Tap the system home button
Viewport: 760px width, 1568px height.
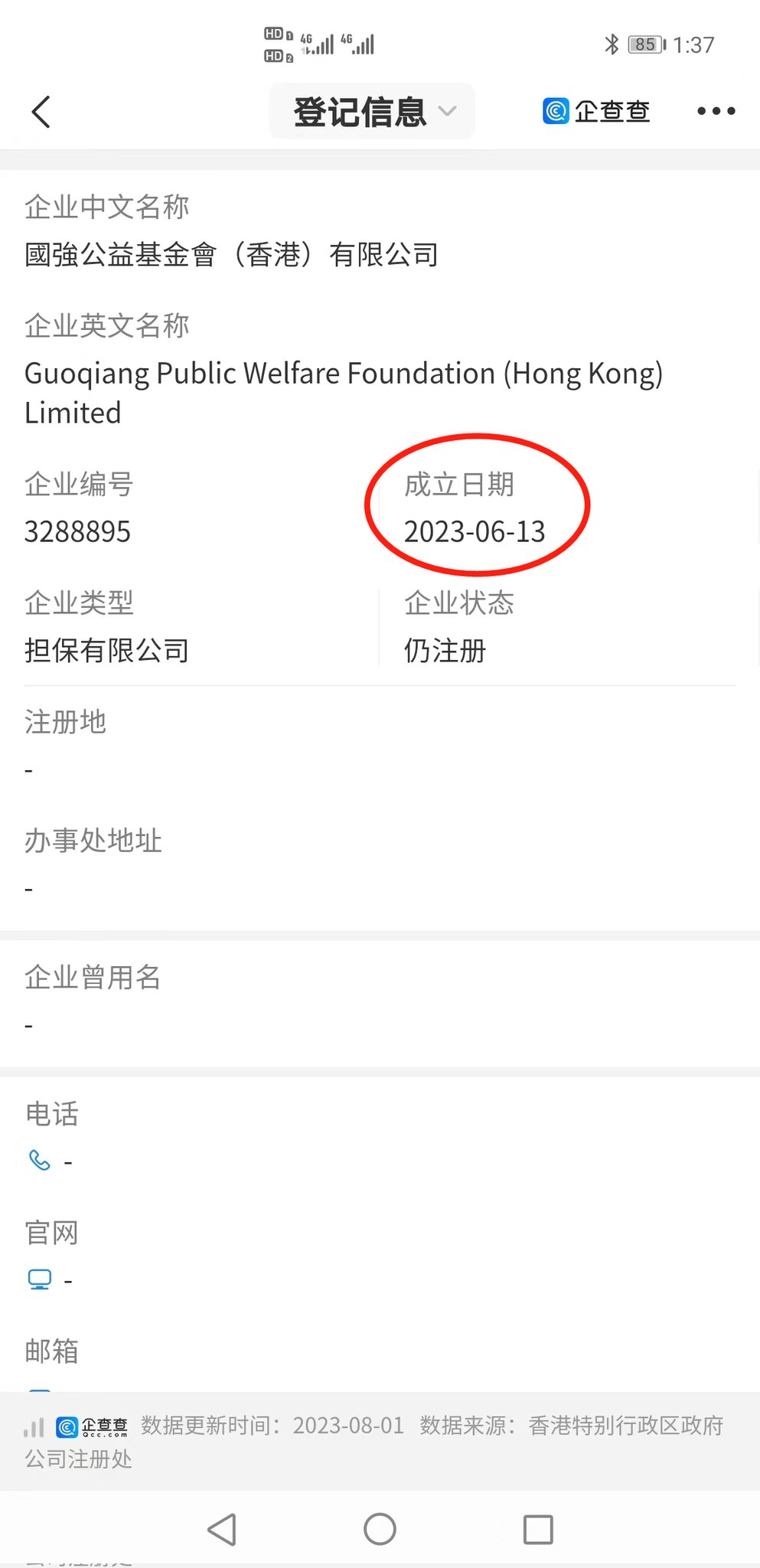pos(380,1529)
